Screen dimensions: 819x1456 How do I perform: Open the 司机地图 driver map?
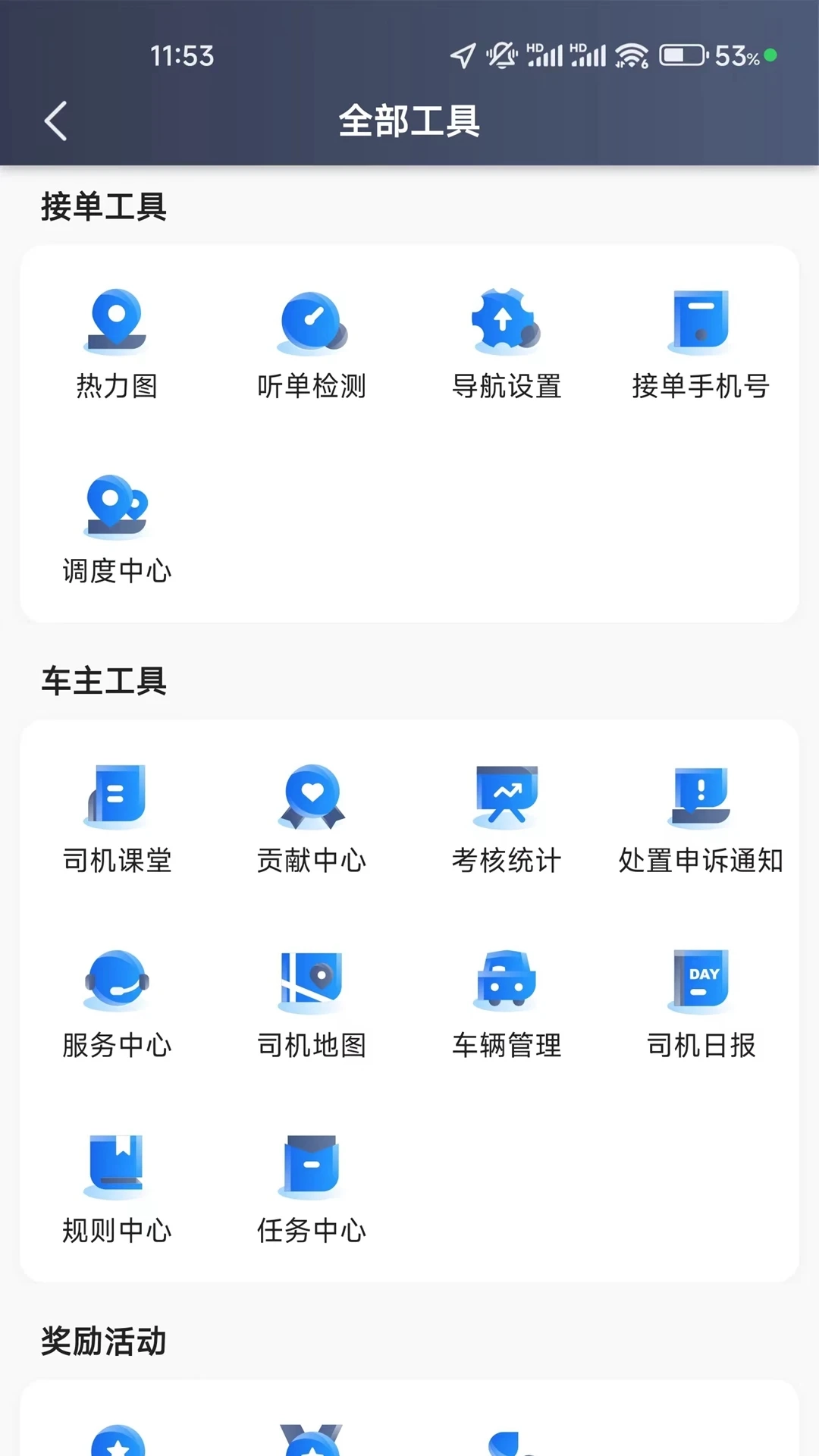pos(311,1005)
